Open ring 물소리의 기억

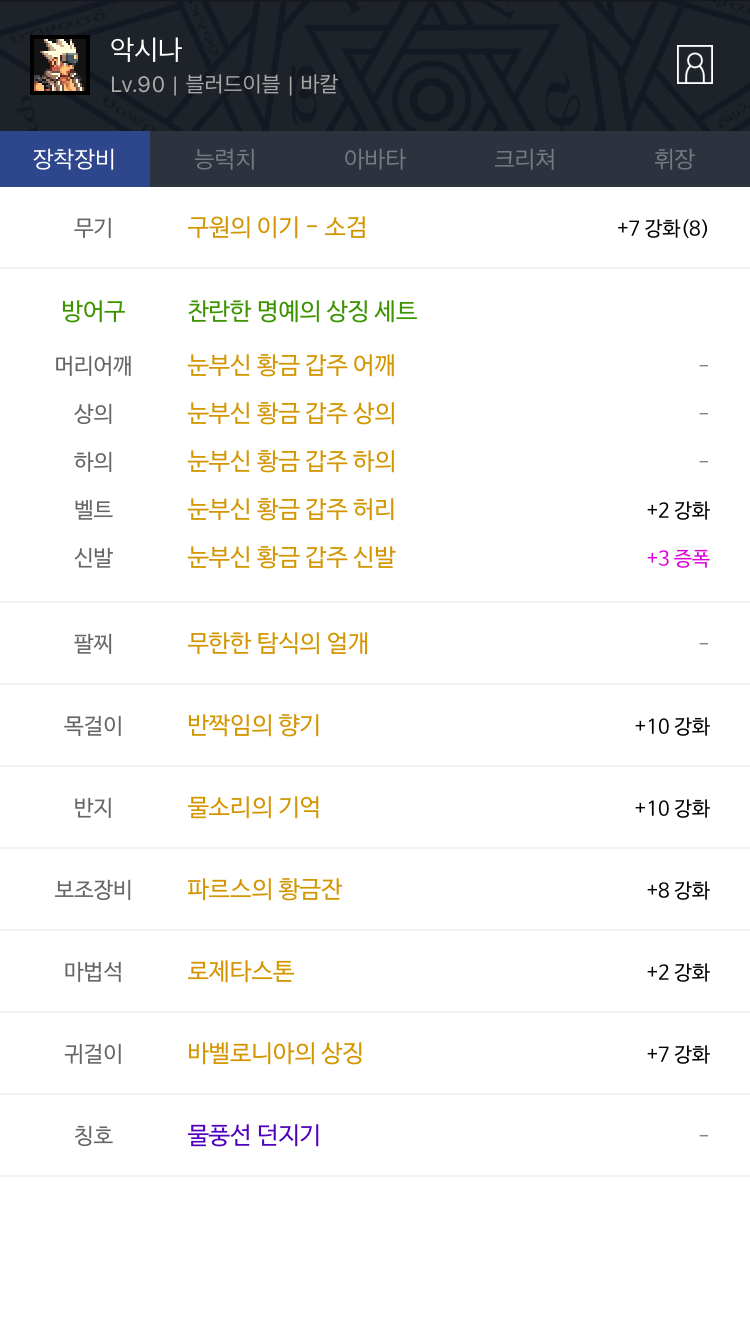pyautogui.click(x=254, y=807)
